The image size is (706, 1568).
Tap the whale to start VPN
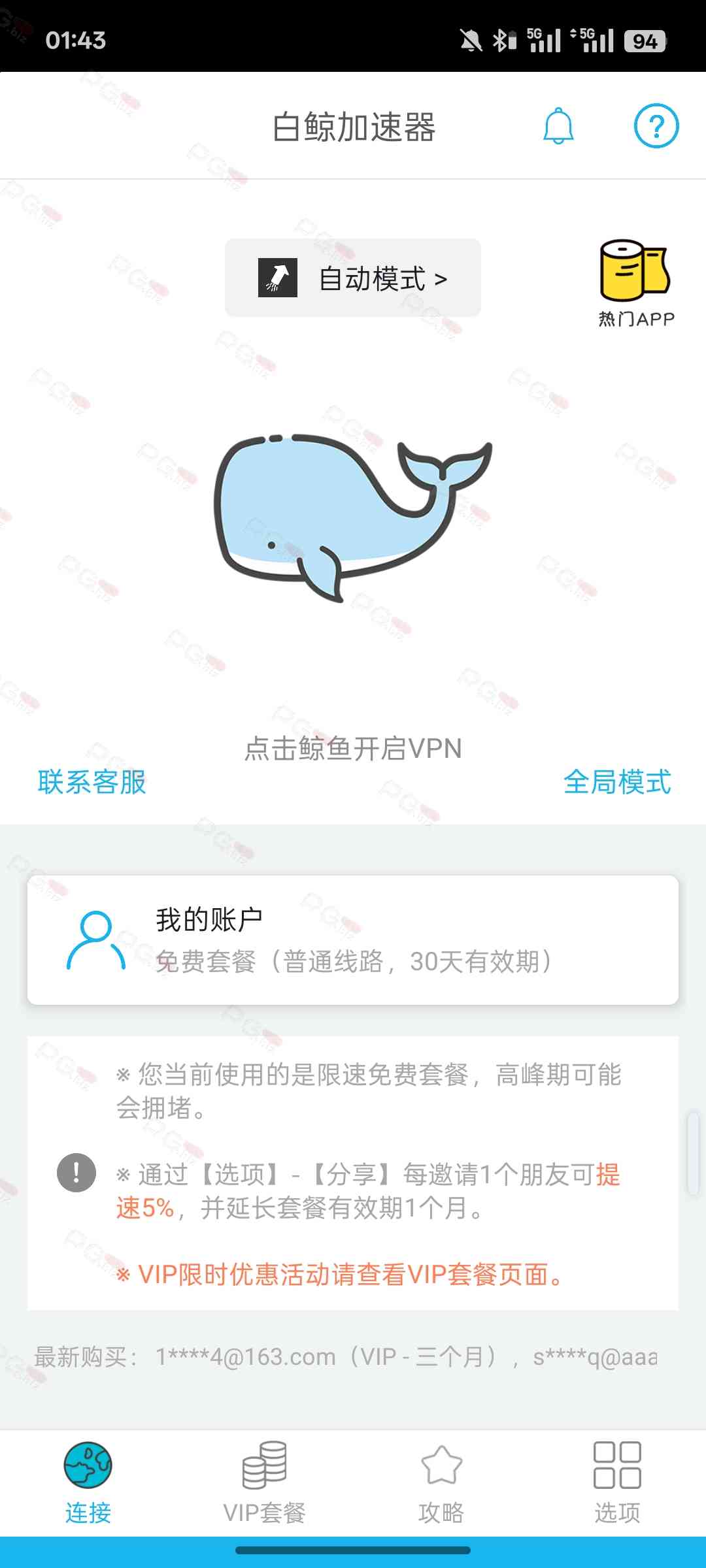[x=352, y=516]
